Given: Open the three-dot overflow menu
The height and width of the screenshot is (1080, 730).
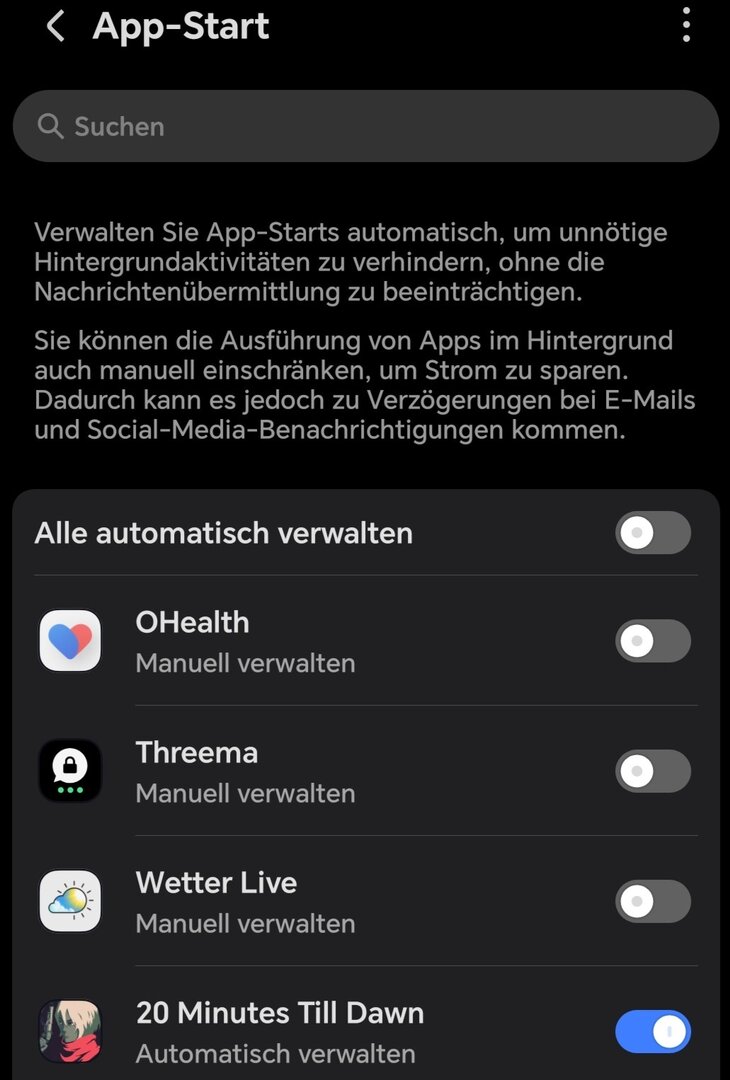Looking at the screenshot, I should 686,25.
